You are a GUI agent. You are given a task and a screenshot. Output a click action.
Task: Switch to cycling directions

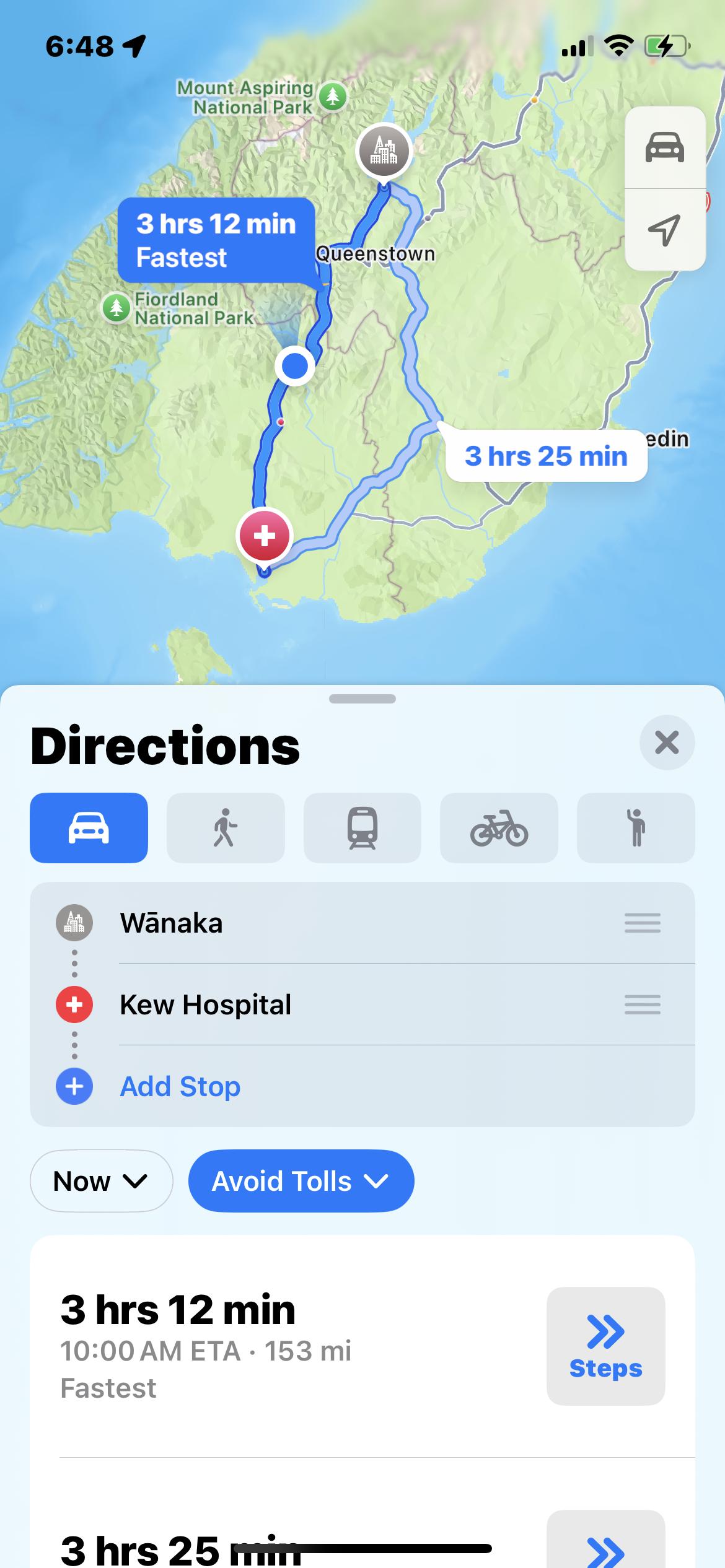(499, 828)
